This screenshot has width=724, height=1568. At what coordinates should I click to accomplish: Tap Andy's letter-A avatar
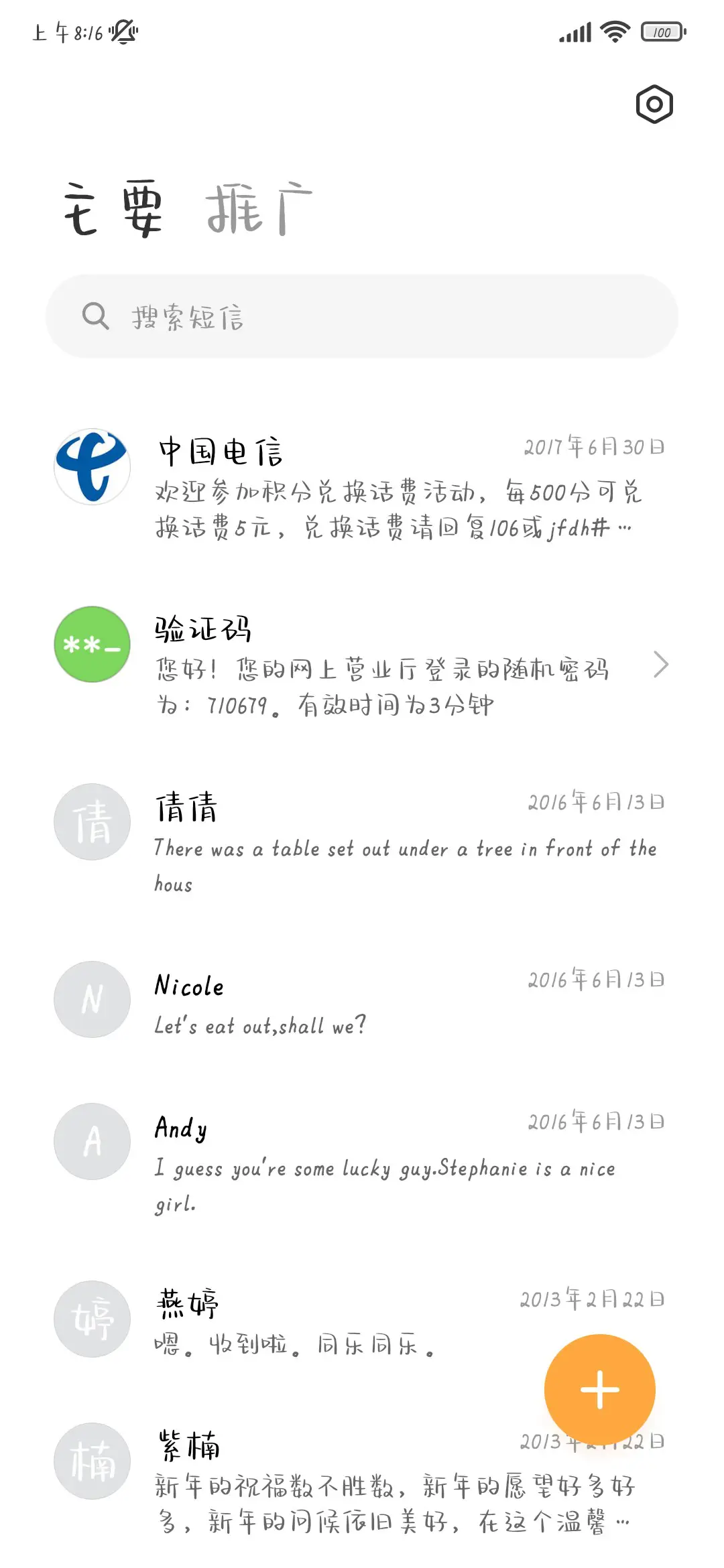coord(92,1141)
